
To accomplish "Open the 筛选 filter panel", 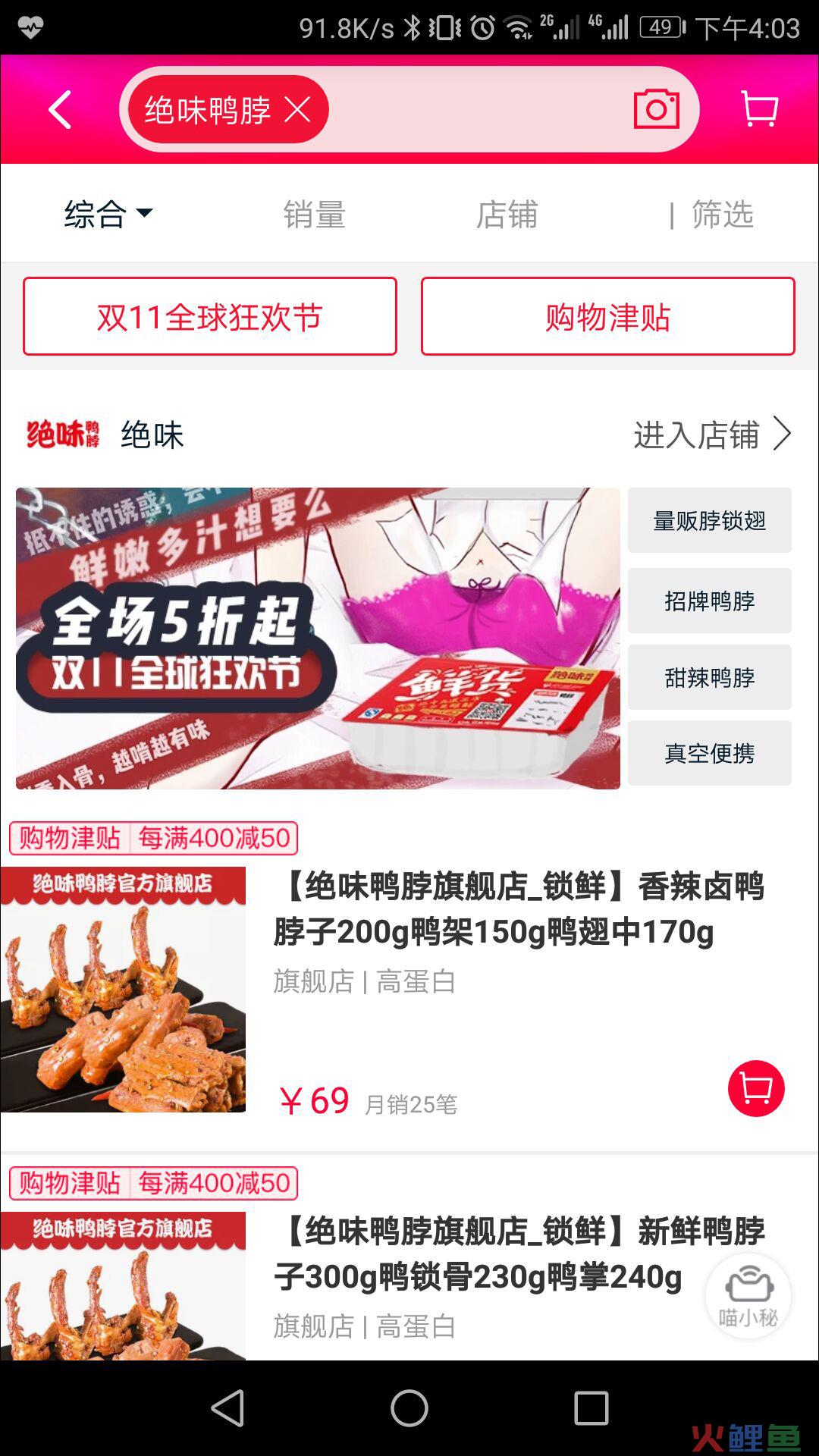I will coord(721,215).
